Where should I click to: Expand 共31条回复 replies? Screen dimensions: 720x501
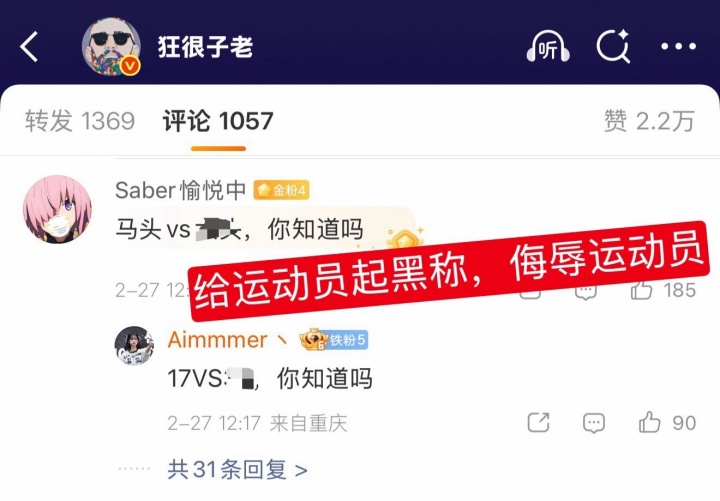pyautogui.click(x=237, y=468)
